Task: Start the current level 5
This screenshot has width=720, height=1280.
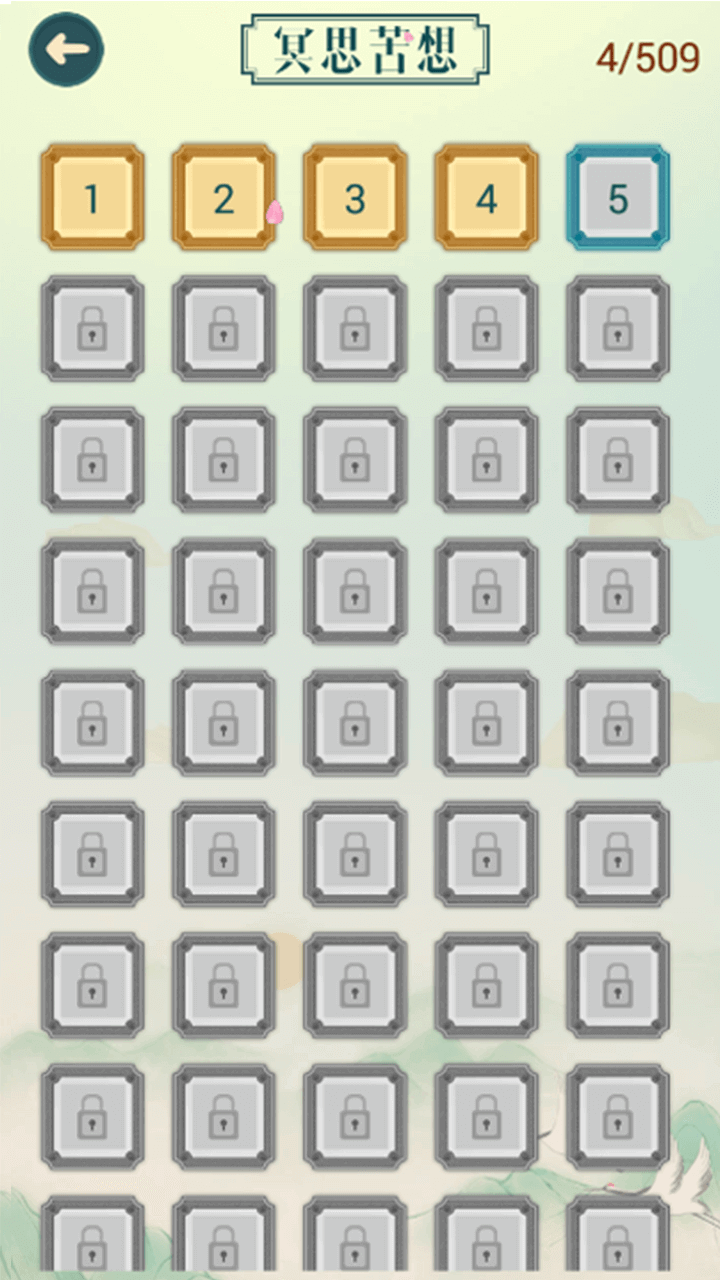Action: pos(618,198)
